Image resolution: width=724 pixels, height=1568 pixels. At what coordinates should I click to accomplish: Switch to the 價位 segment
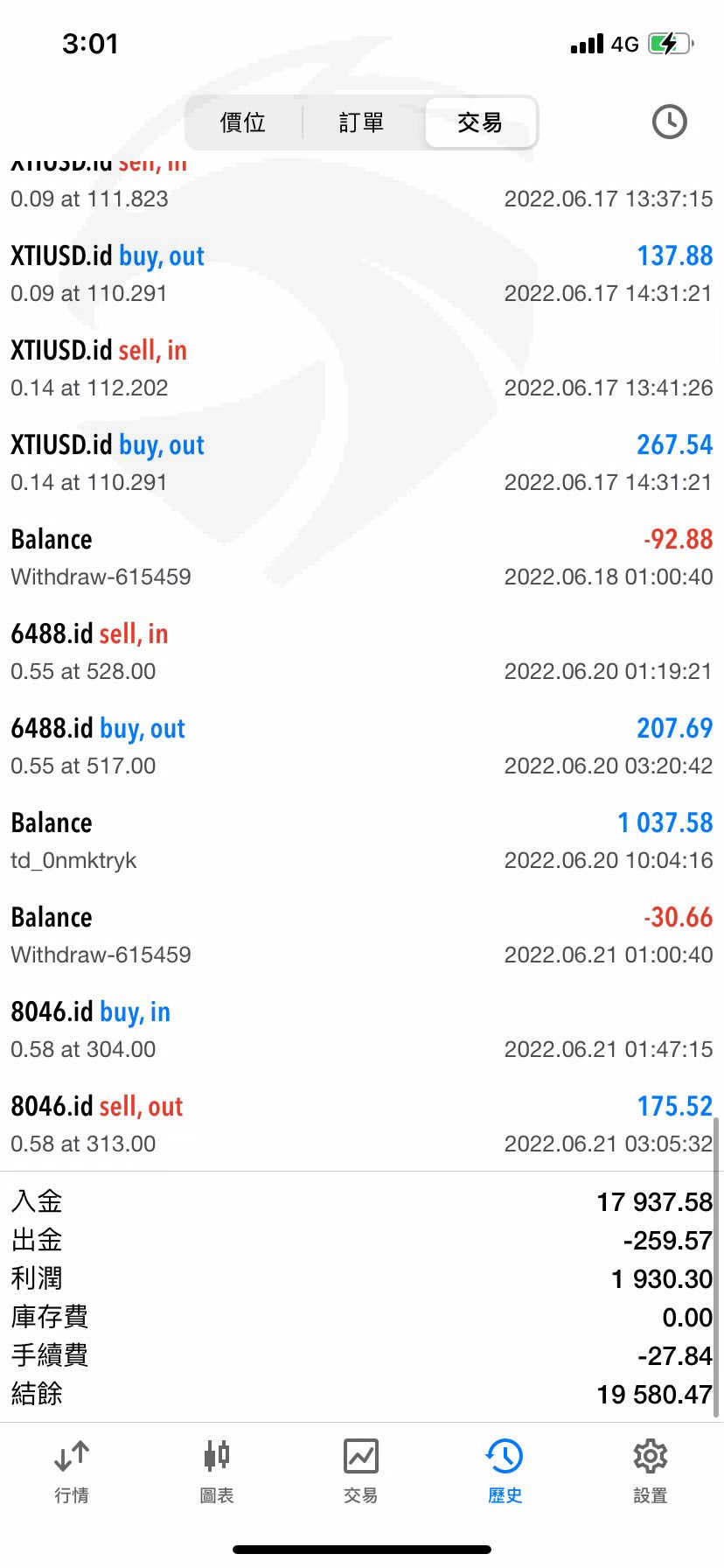click(x=243, y=122)
